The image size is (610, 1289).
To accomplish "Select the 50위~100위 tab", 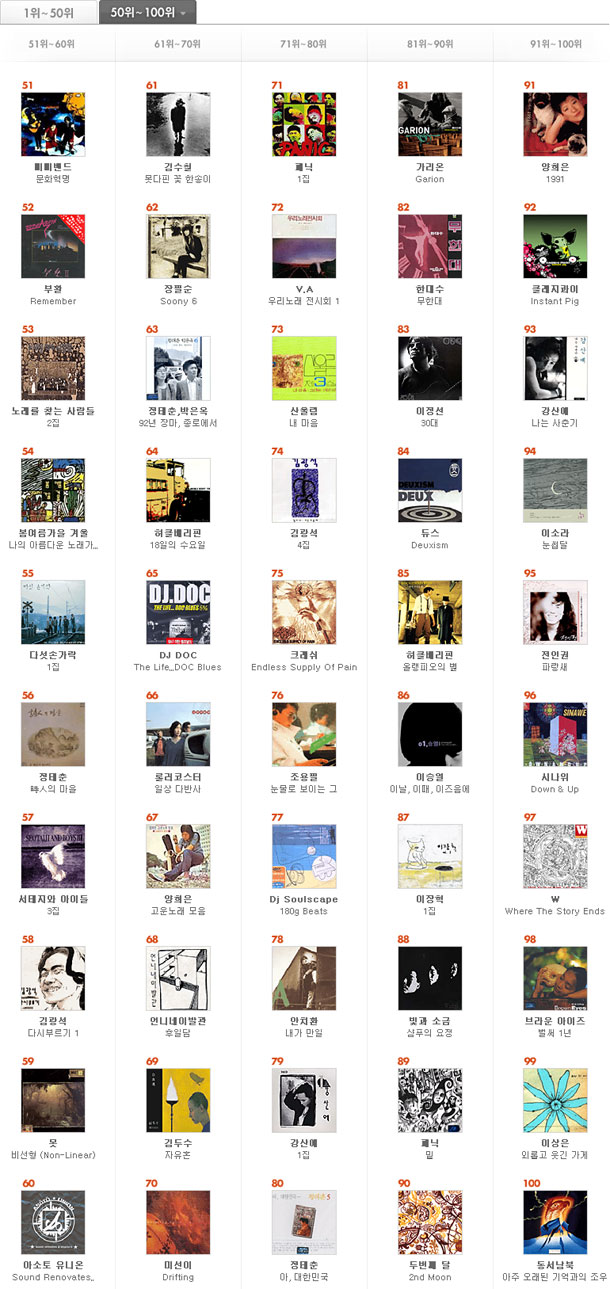I will (146, 12).
